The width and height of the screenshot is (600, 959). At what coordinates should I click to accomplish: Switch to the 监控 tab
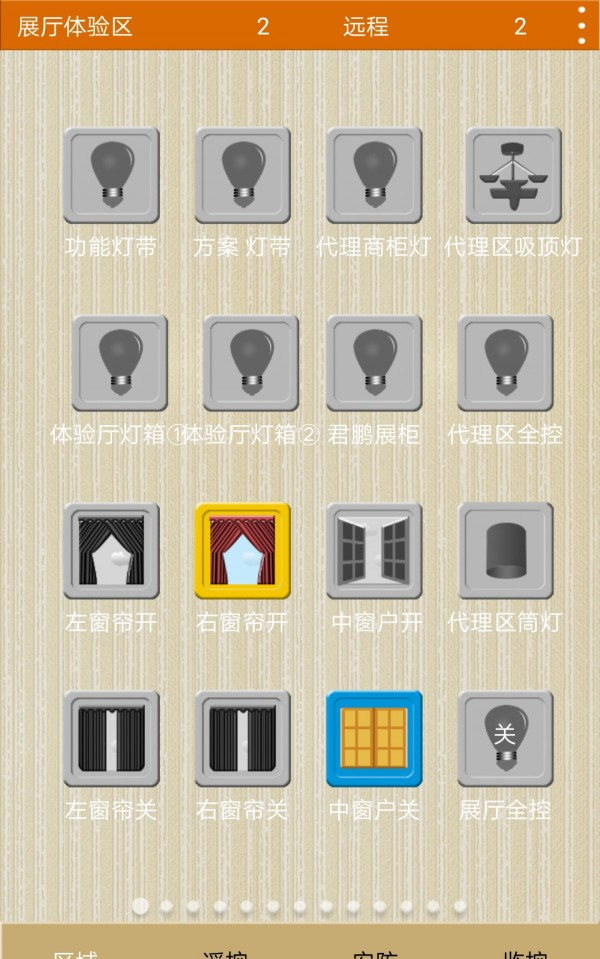[525, 950]
